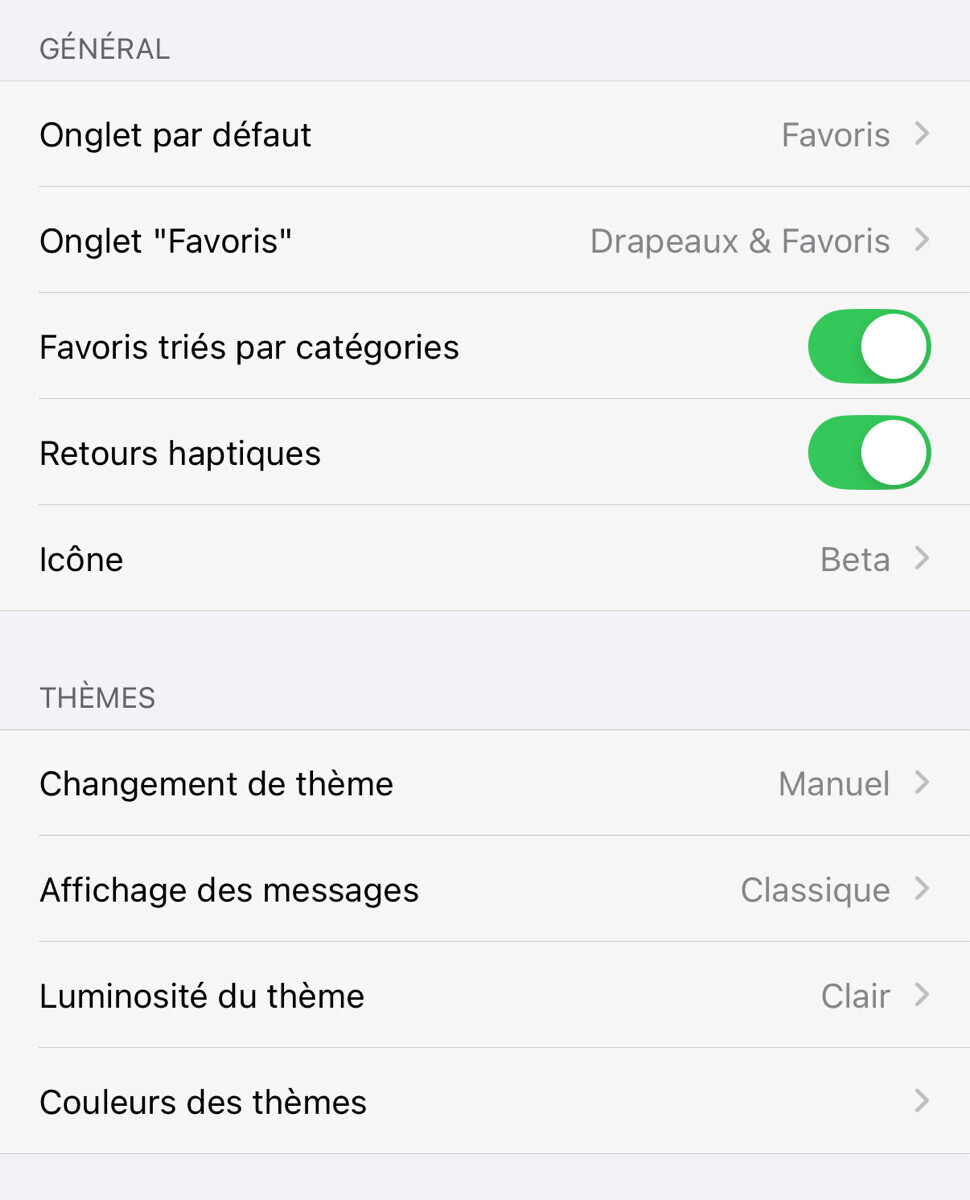The width and height of the screenshot is (970, 1200).
Task: Disable Retours haptiques switch
Action: pos(868,452)
